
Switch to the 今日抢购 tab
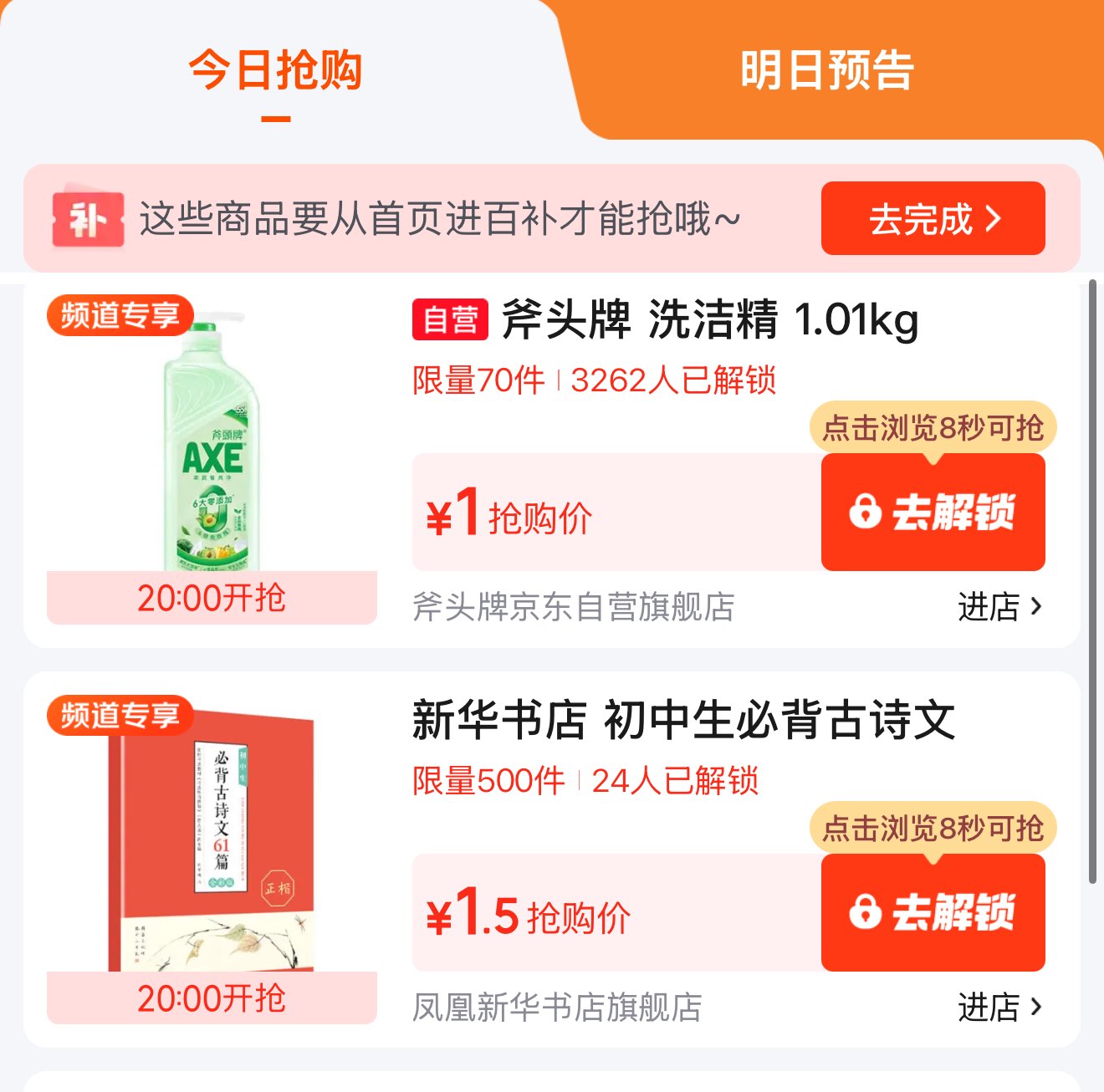click(275, 71)
